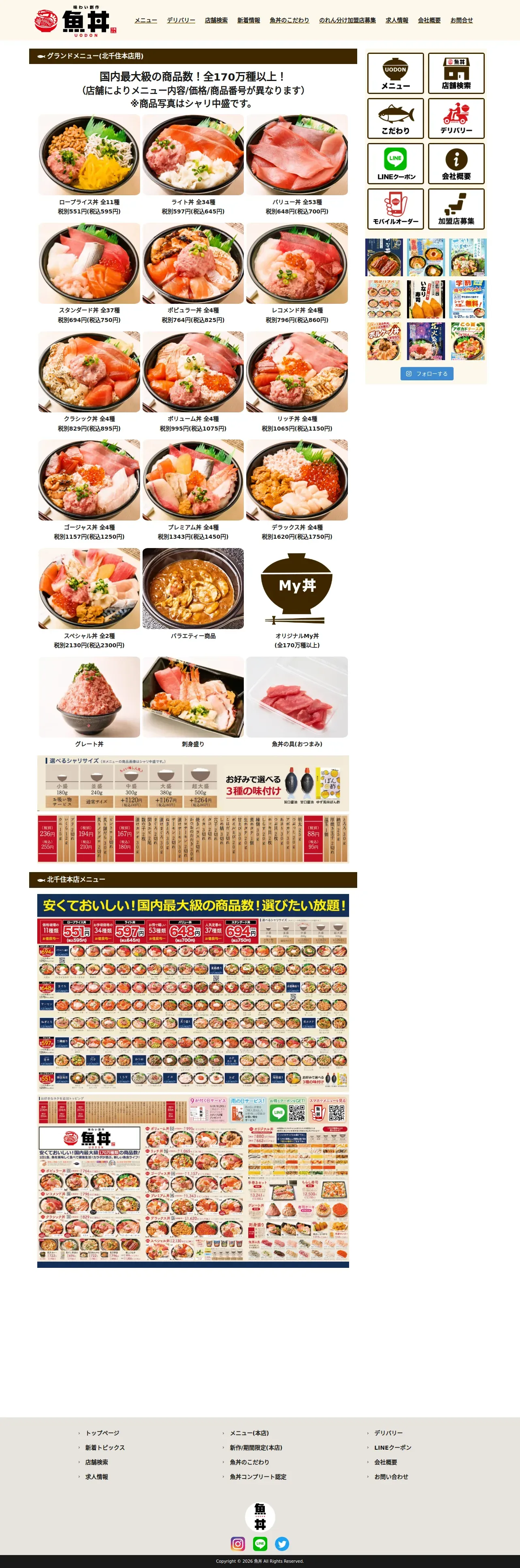This screenshot has width=520, height=1568.
Task: Open the Twitter icon in footer
Action: pos(282,1544)
